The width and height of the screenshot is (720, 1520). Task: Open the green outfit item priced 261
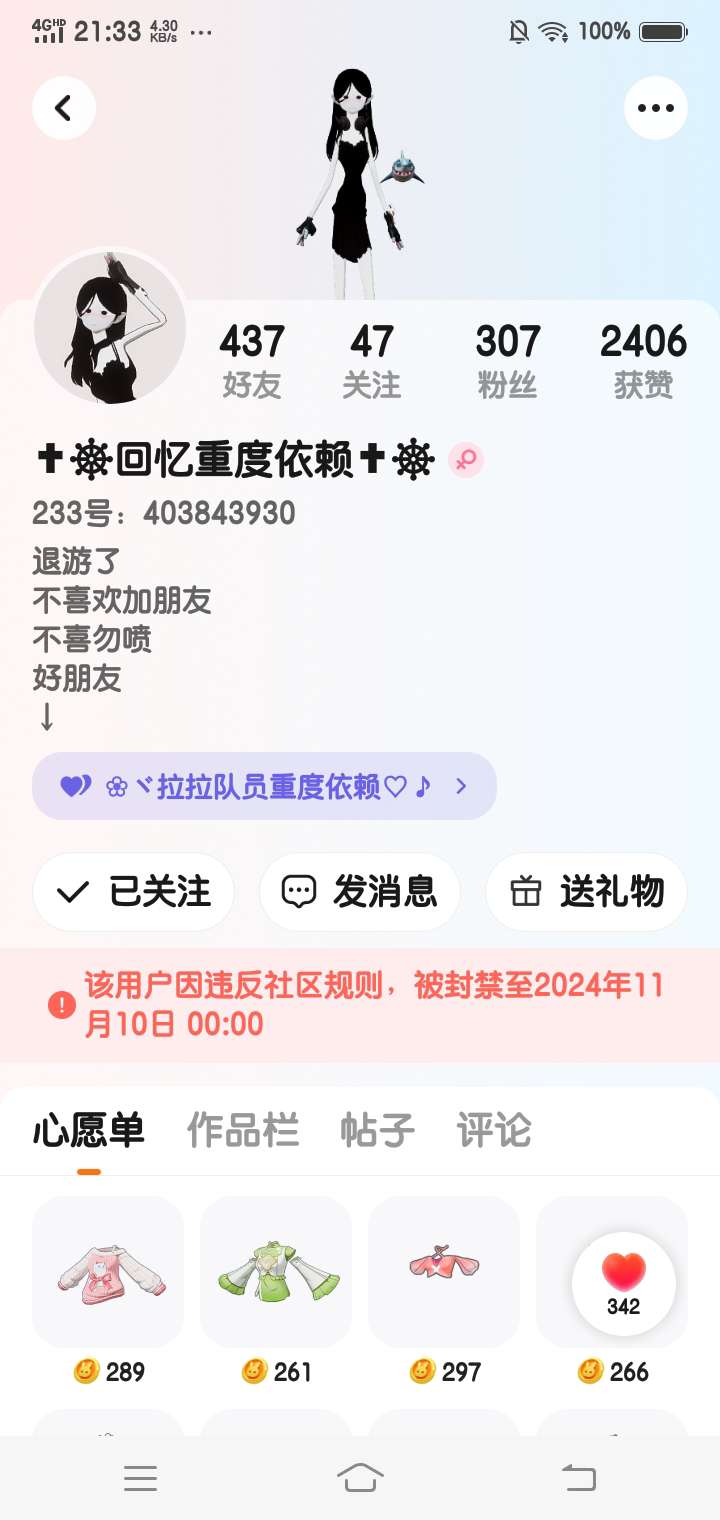tap(276, 1272)
